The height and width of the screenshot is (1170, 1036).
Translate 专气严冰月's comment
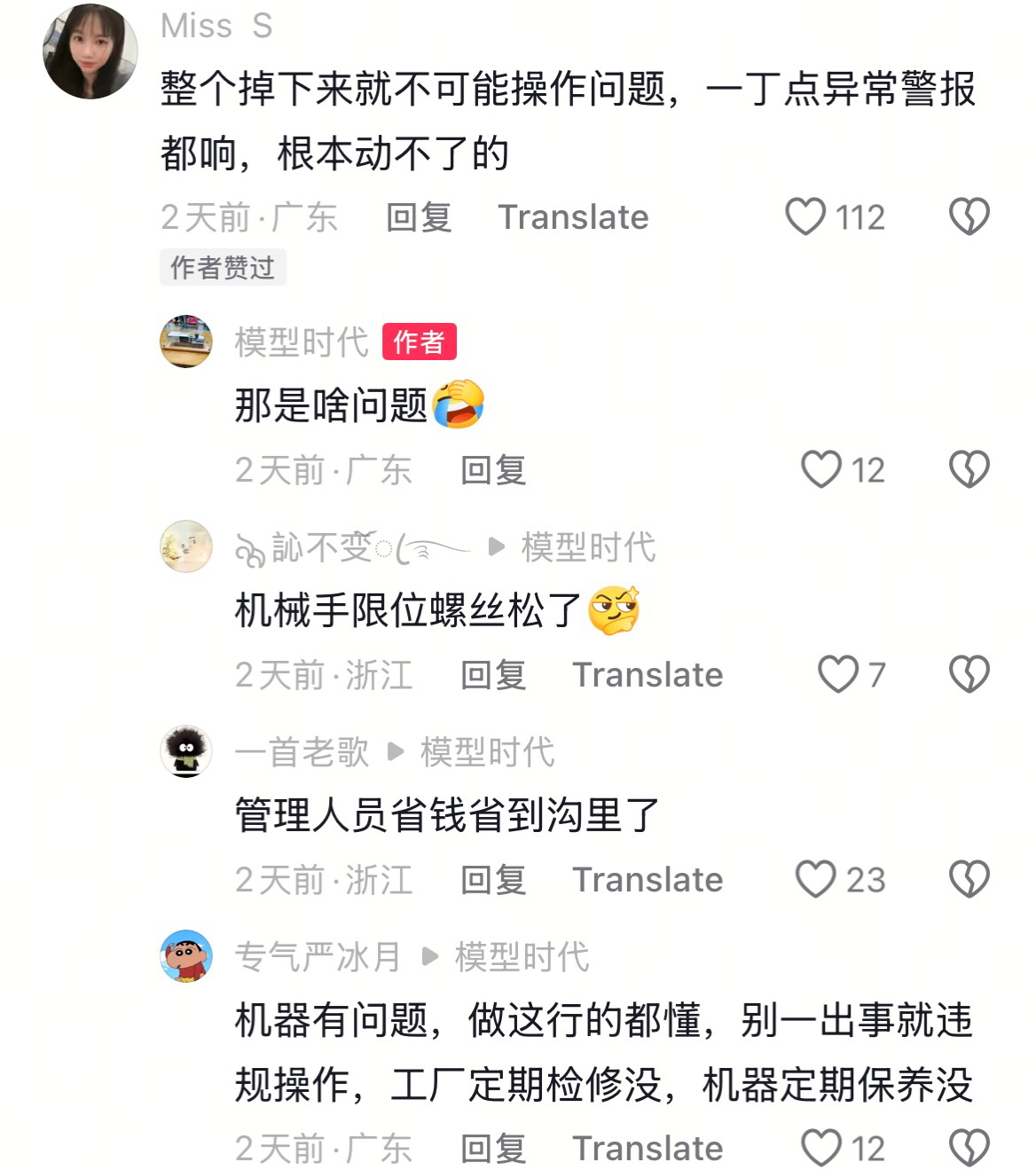647,1149
